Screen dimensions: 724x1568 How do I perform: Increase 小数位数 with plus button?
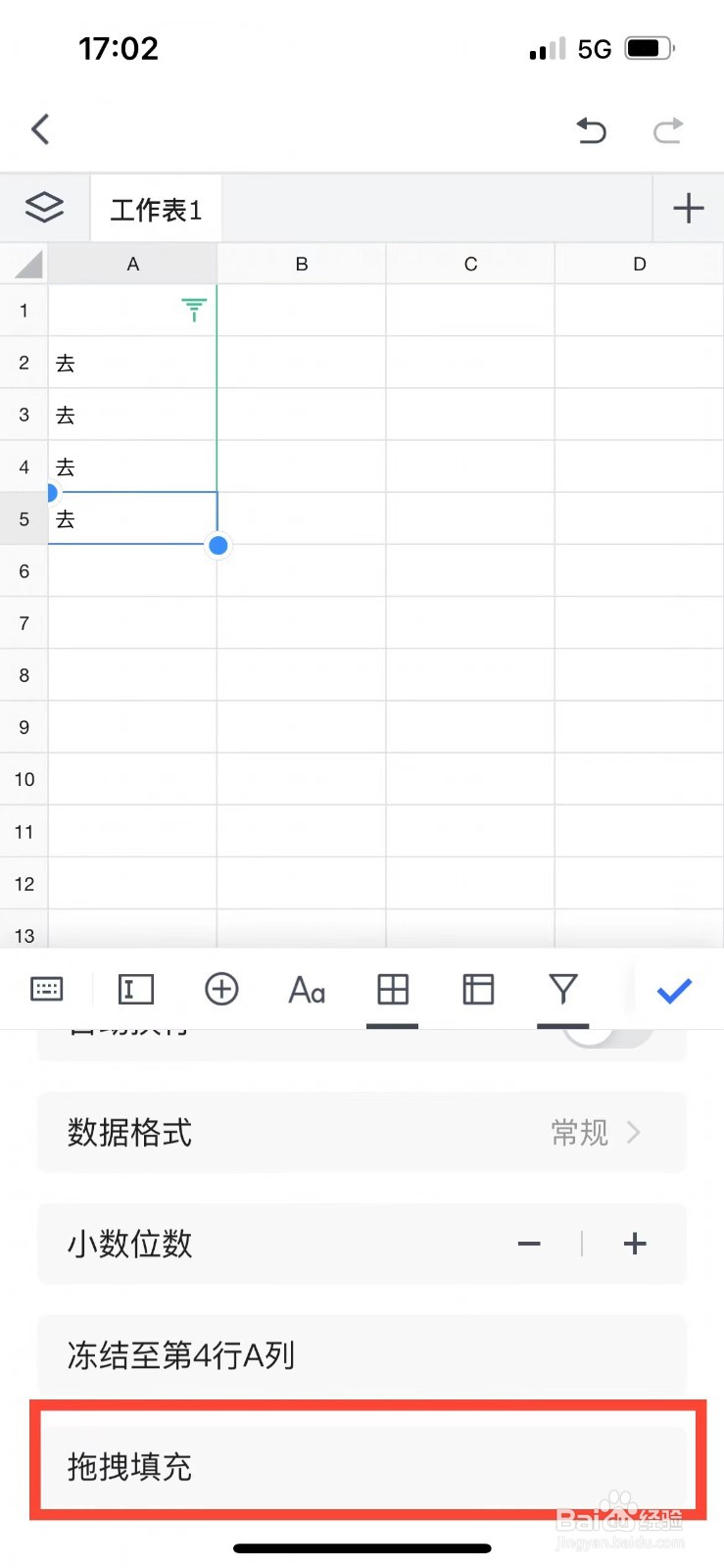(x=635, y=1244)
